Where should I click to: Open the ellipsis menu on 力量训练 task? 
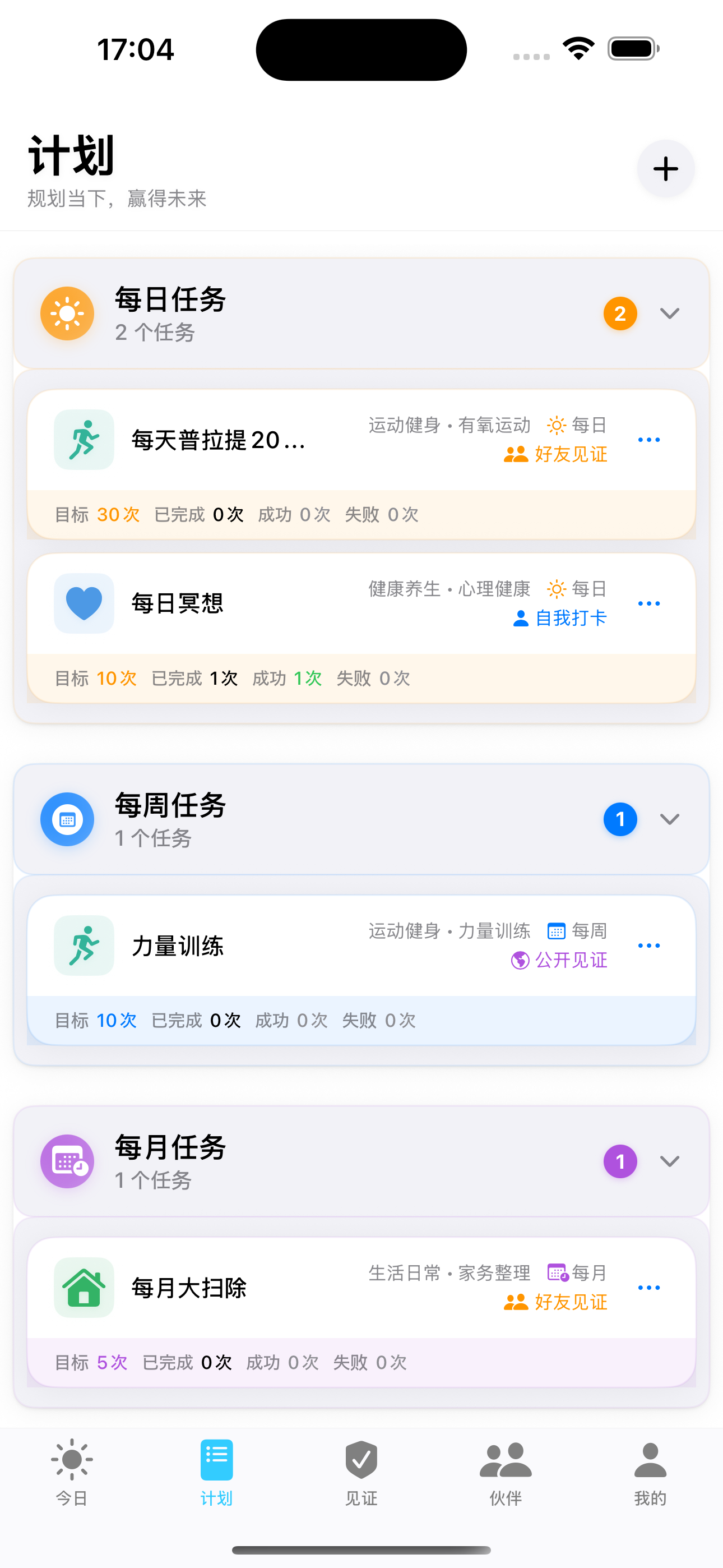tap(649, 946)
